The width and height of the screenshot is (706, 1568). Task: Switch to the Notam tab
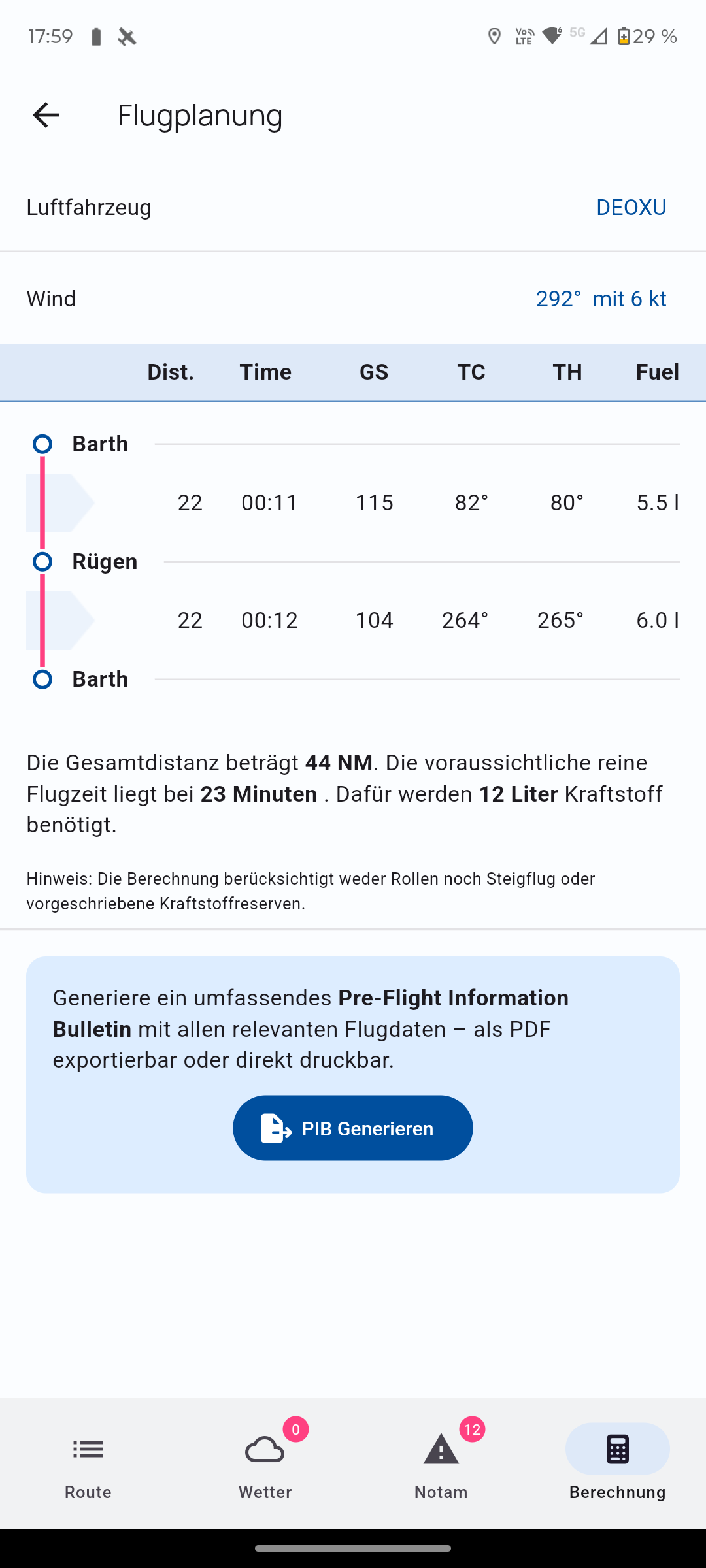441,1463
